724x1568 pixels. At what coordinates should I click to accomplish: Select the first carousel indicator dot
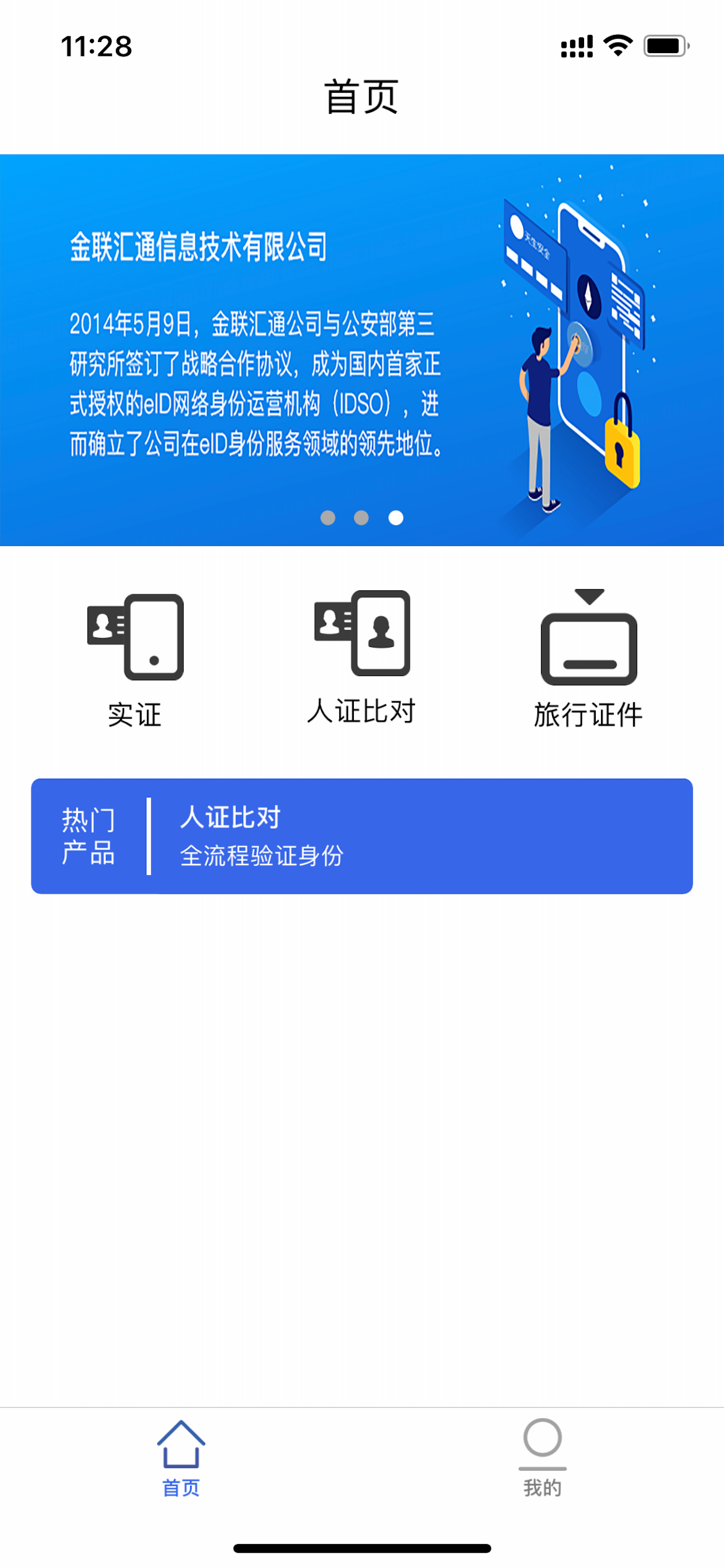click(x=328, y=517)
